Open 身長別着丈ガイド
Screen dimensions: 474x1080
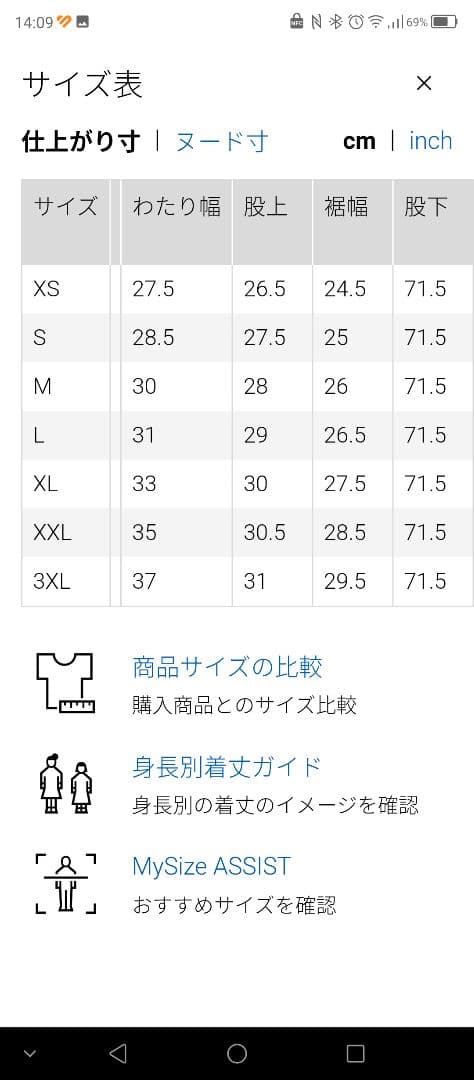227,767
